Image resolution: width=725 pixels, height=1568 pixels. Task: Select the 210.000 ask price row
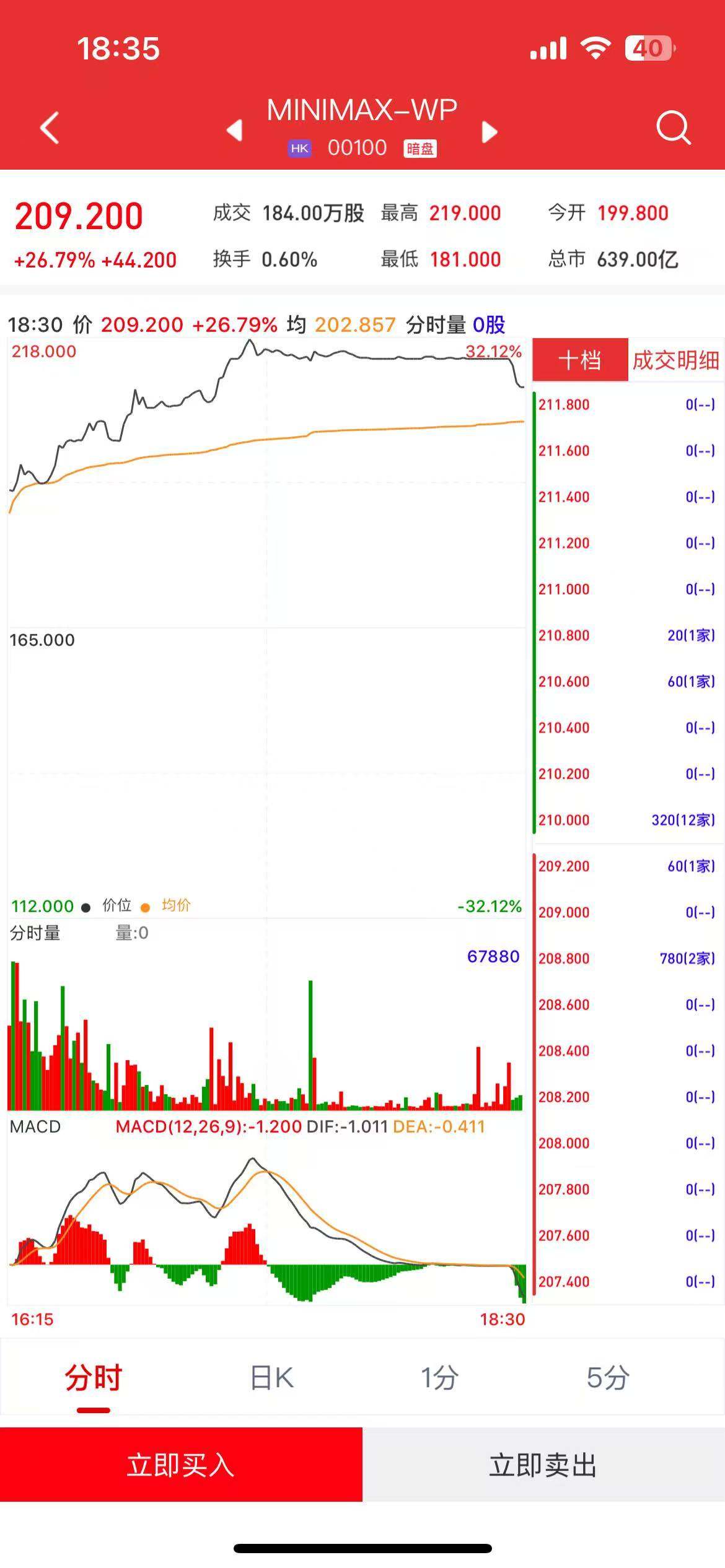click(626, 820)
